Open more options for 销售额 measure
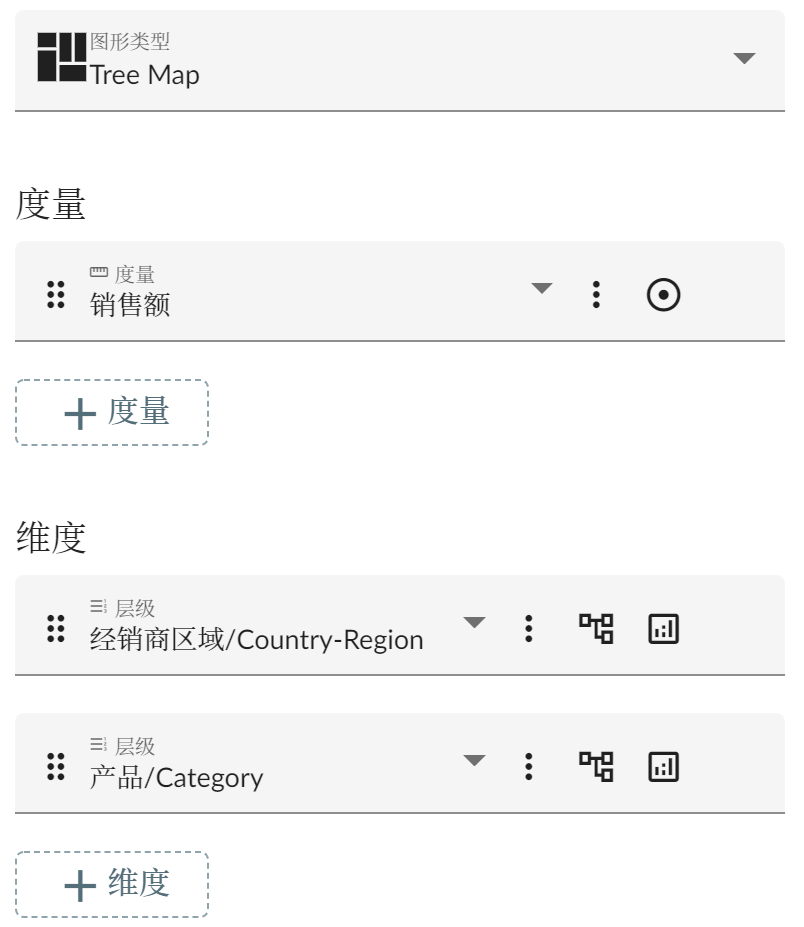 596,294
